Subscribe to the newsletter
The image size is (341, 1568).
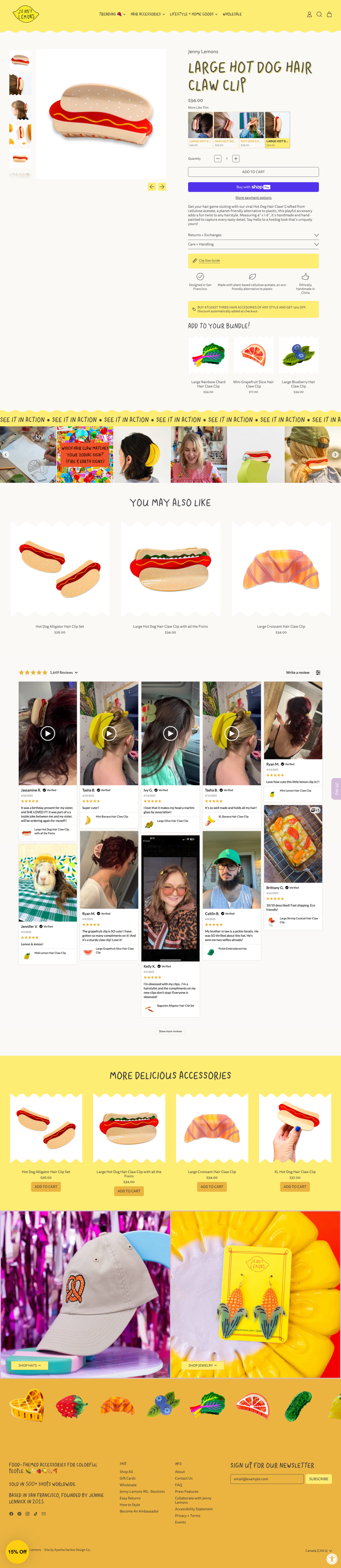[x=319, y=1478]
